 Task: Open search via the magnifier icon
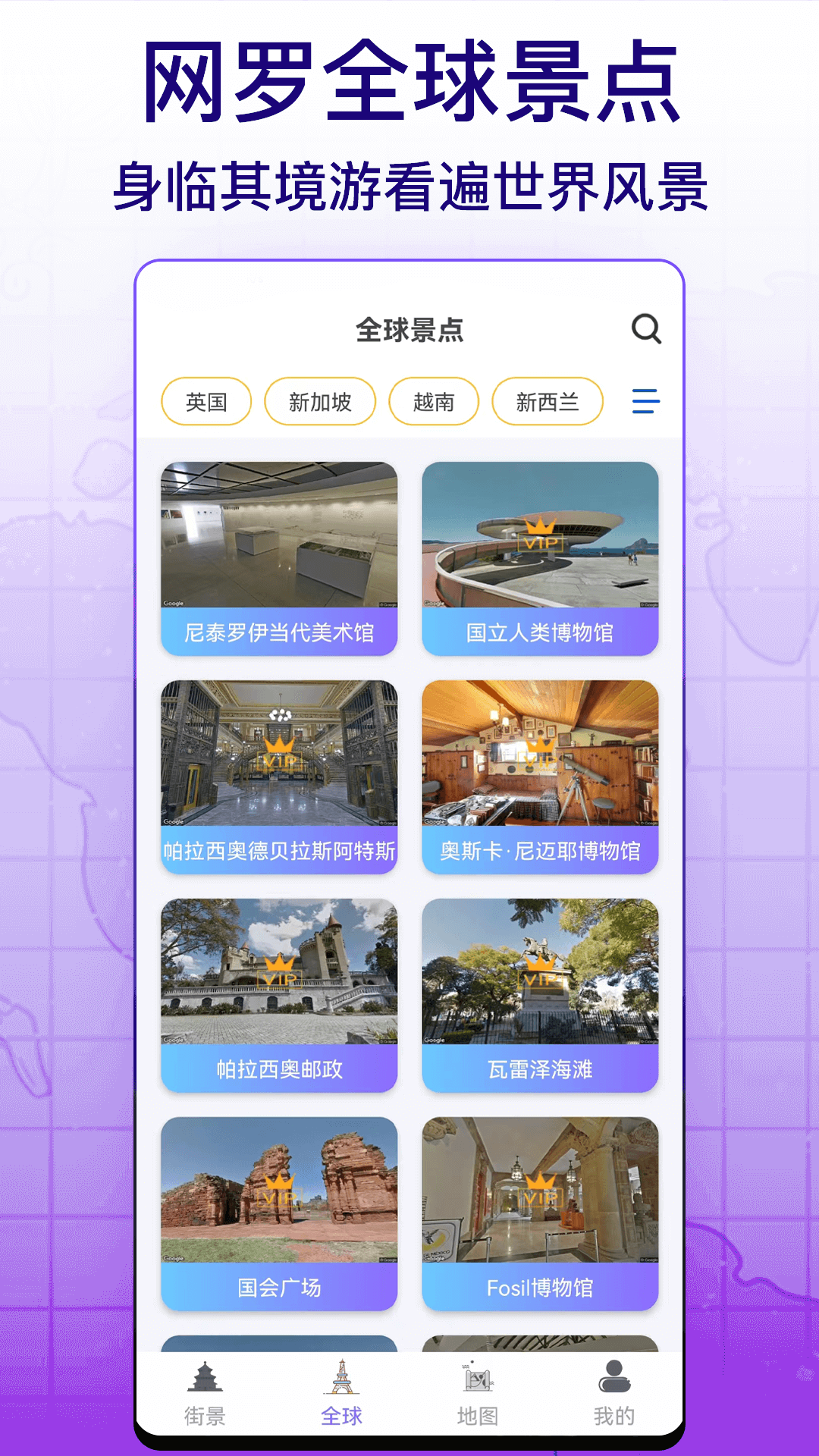645,329
